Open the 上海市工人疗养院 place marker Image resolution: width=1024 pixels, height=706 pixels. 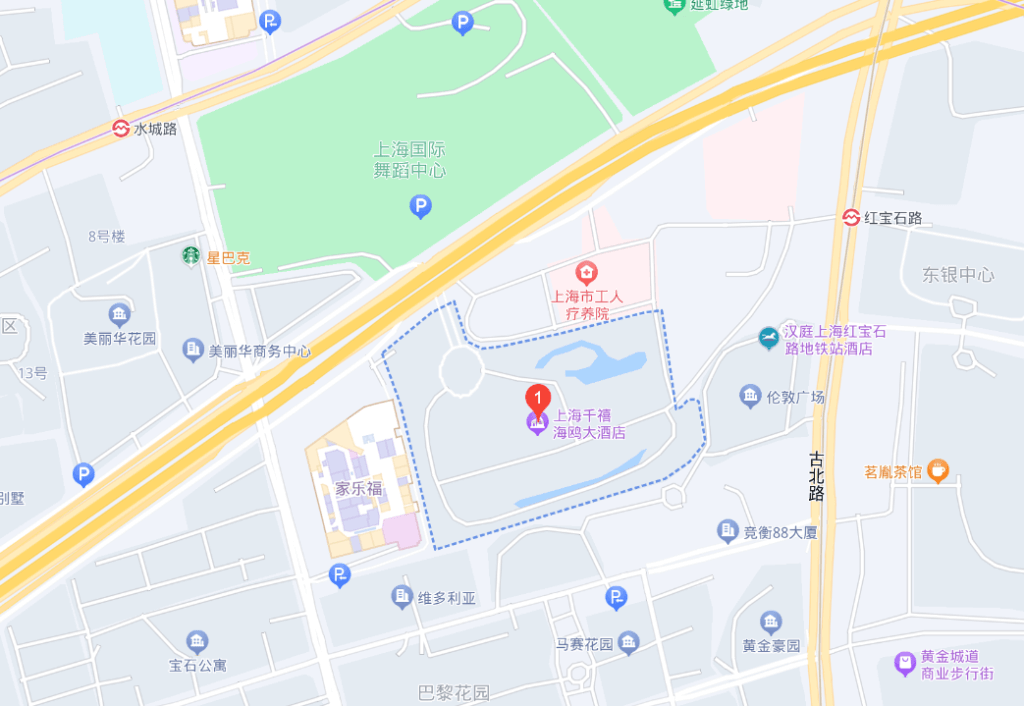tap(586, 272)
